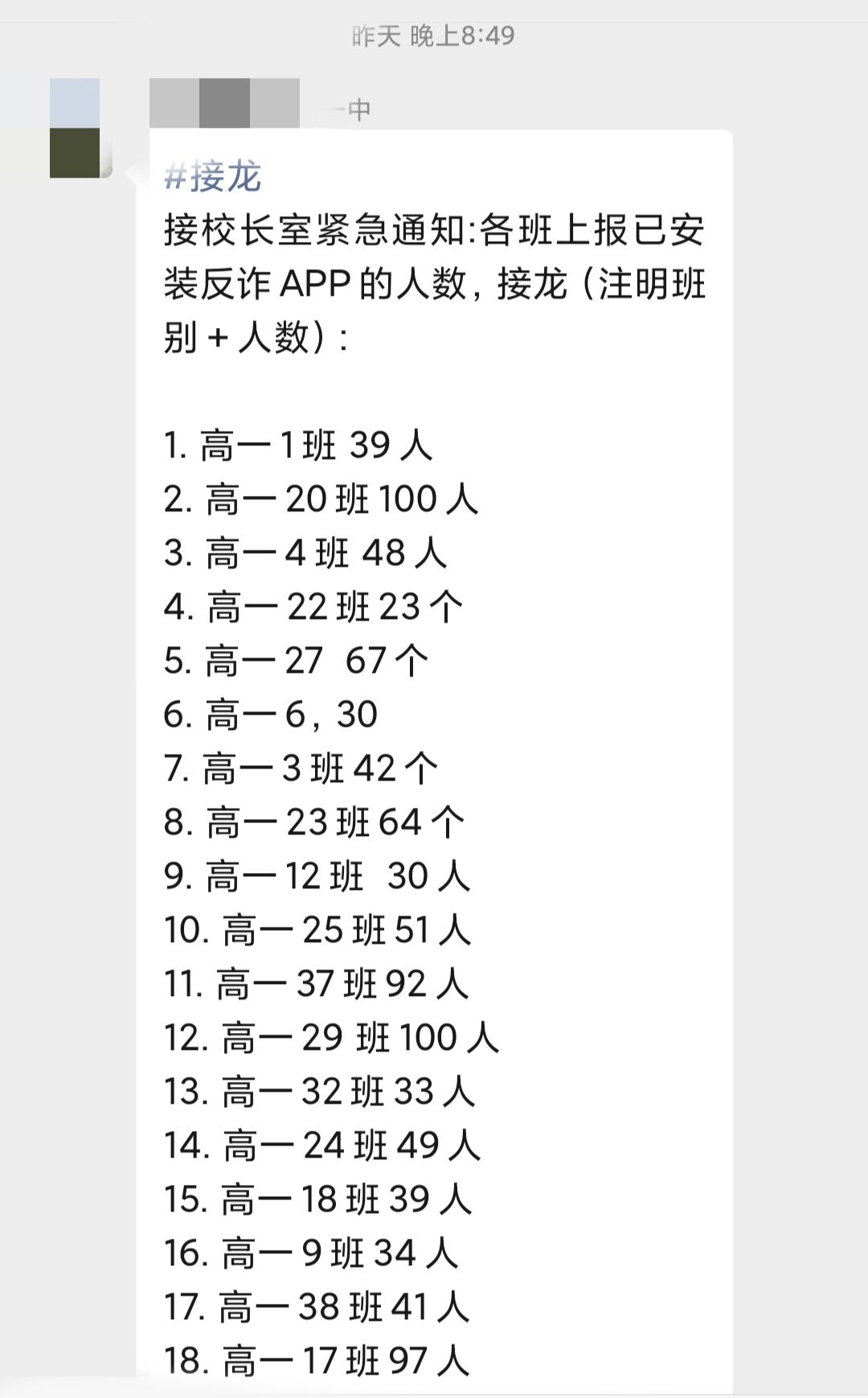Select entry 2 高一20班 100人
The height and width of the screenshot is (1398, 868).
click(x=321, y=498)
